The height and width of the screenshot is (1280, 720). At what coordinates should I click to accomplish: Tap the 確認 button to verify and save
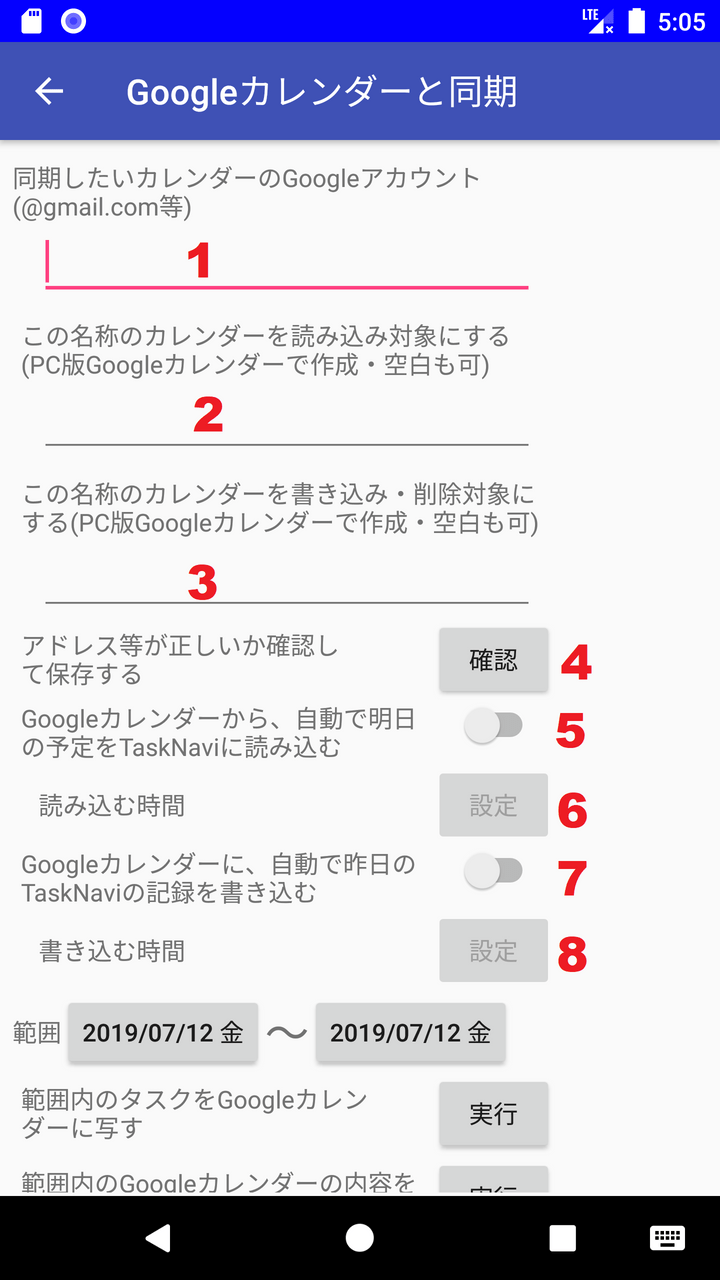coord(493,660)
